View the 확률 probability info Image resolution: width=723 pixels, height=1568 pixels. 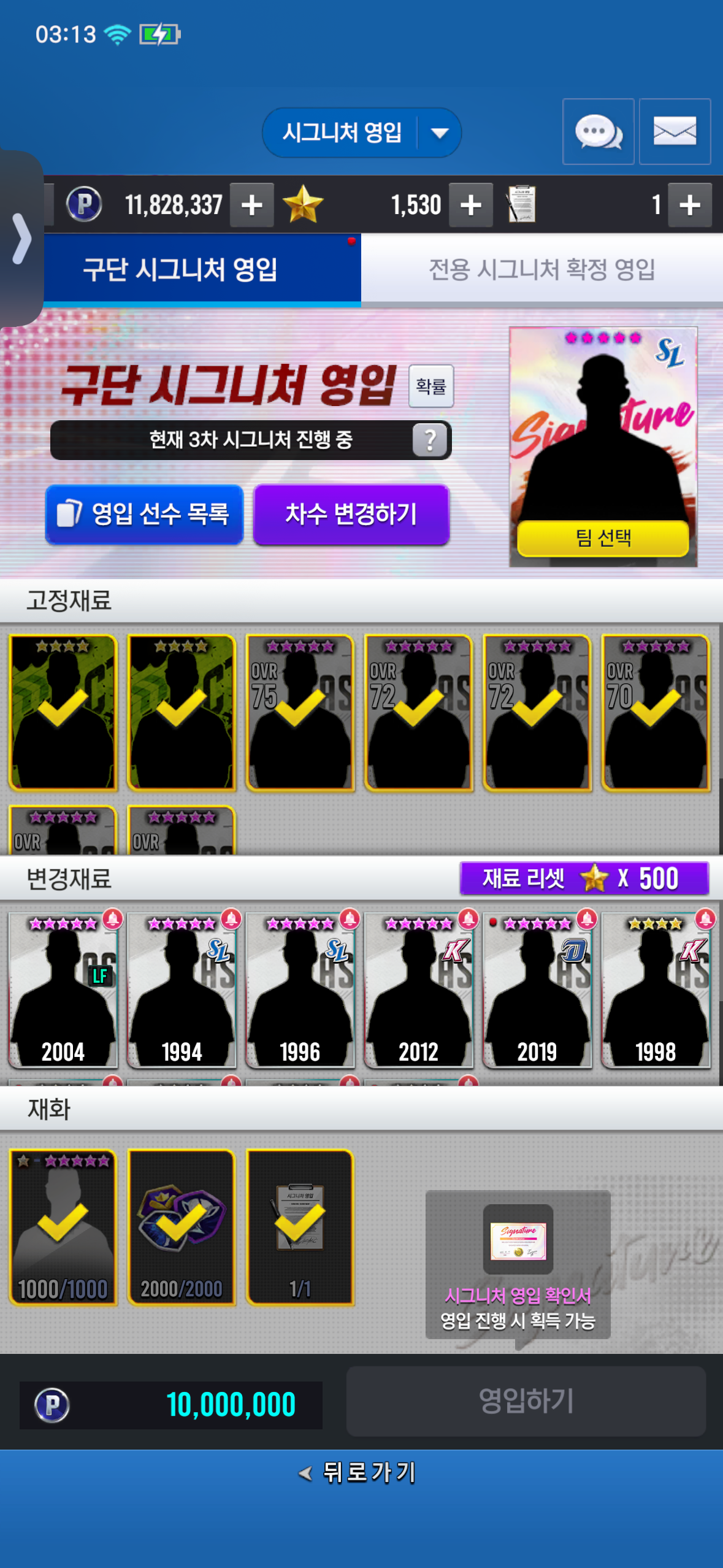pos(431,386)
